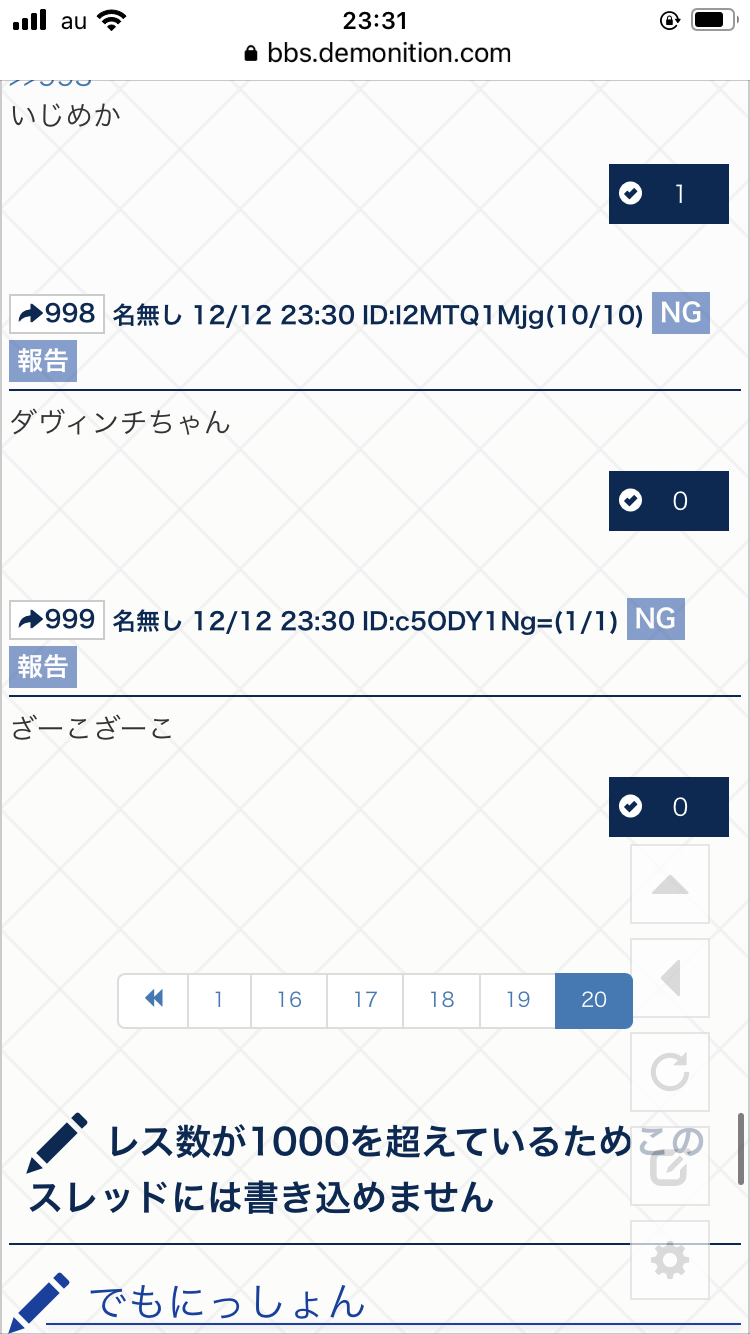Open the floating settings gear

pyautogui.click(x=670, y=1260)
